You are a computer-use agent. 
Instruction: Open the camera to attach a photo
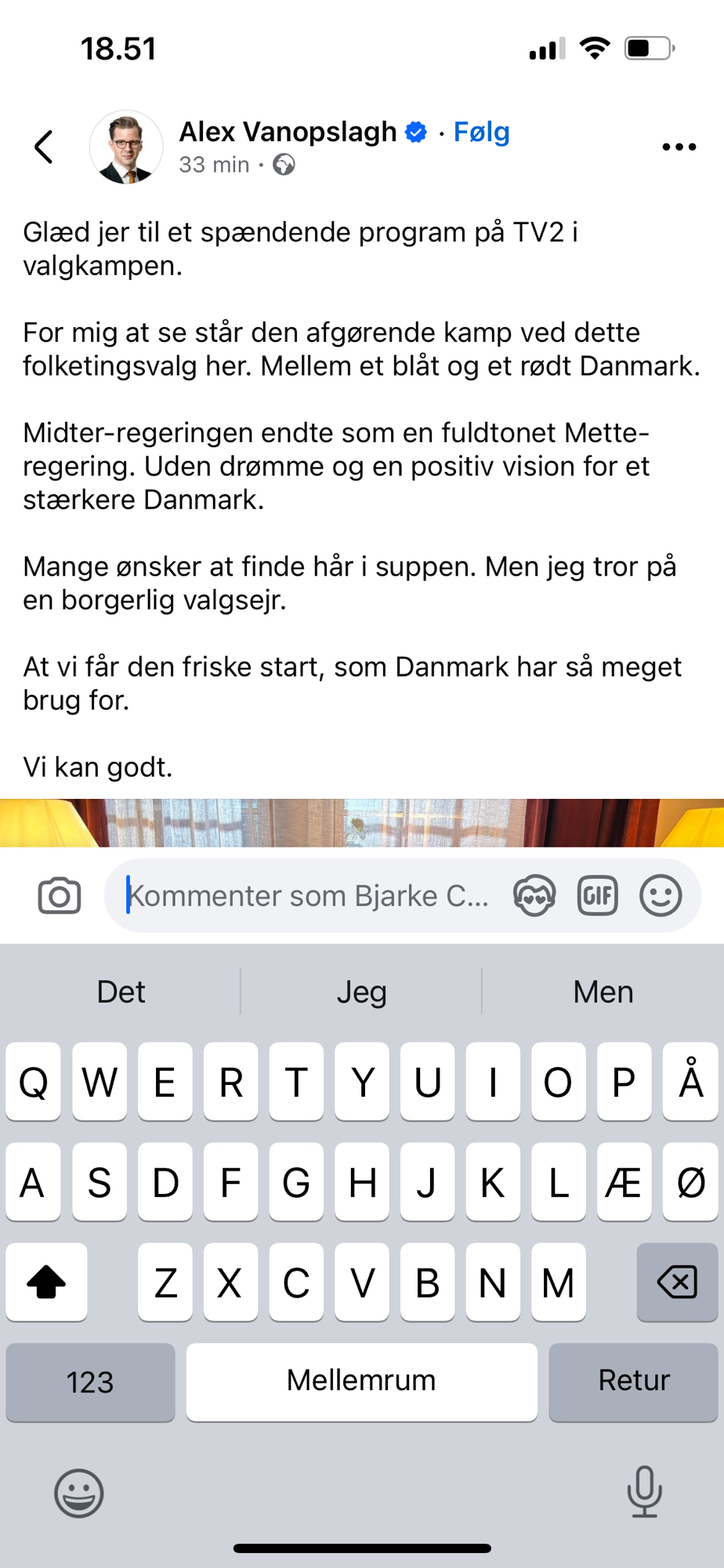click(60, 895)
